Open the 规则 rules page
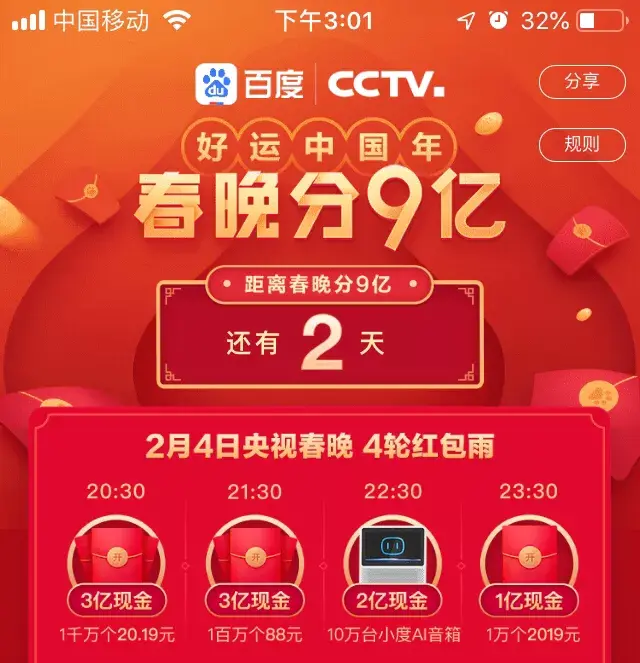Screen dimensions: 640x663 point(582,144)
